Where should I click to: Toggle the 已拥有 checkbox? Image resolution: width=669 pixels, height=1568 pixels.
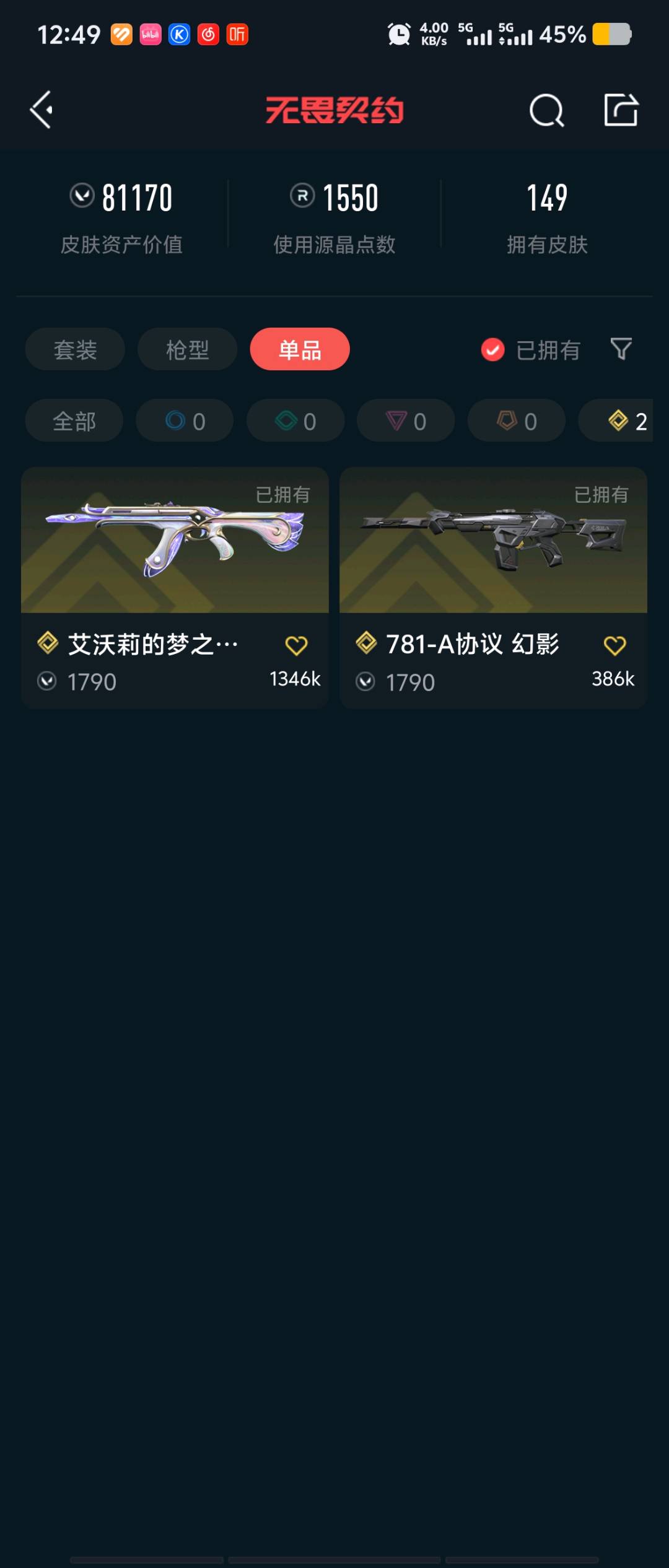[493, 350]
